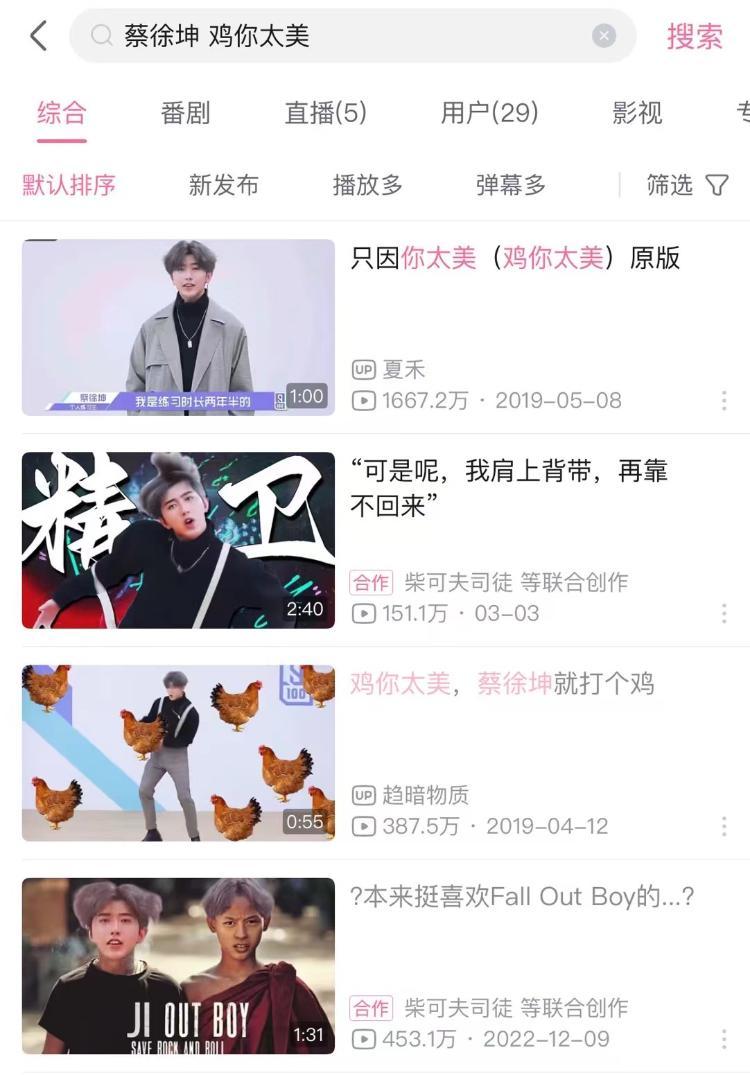The image size is (750, 1075).
Task: Open the filter icon next to 筛选
Action: [x=716, y=186]
